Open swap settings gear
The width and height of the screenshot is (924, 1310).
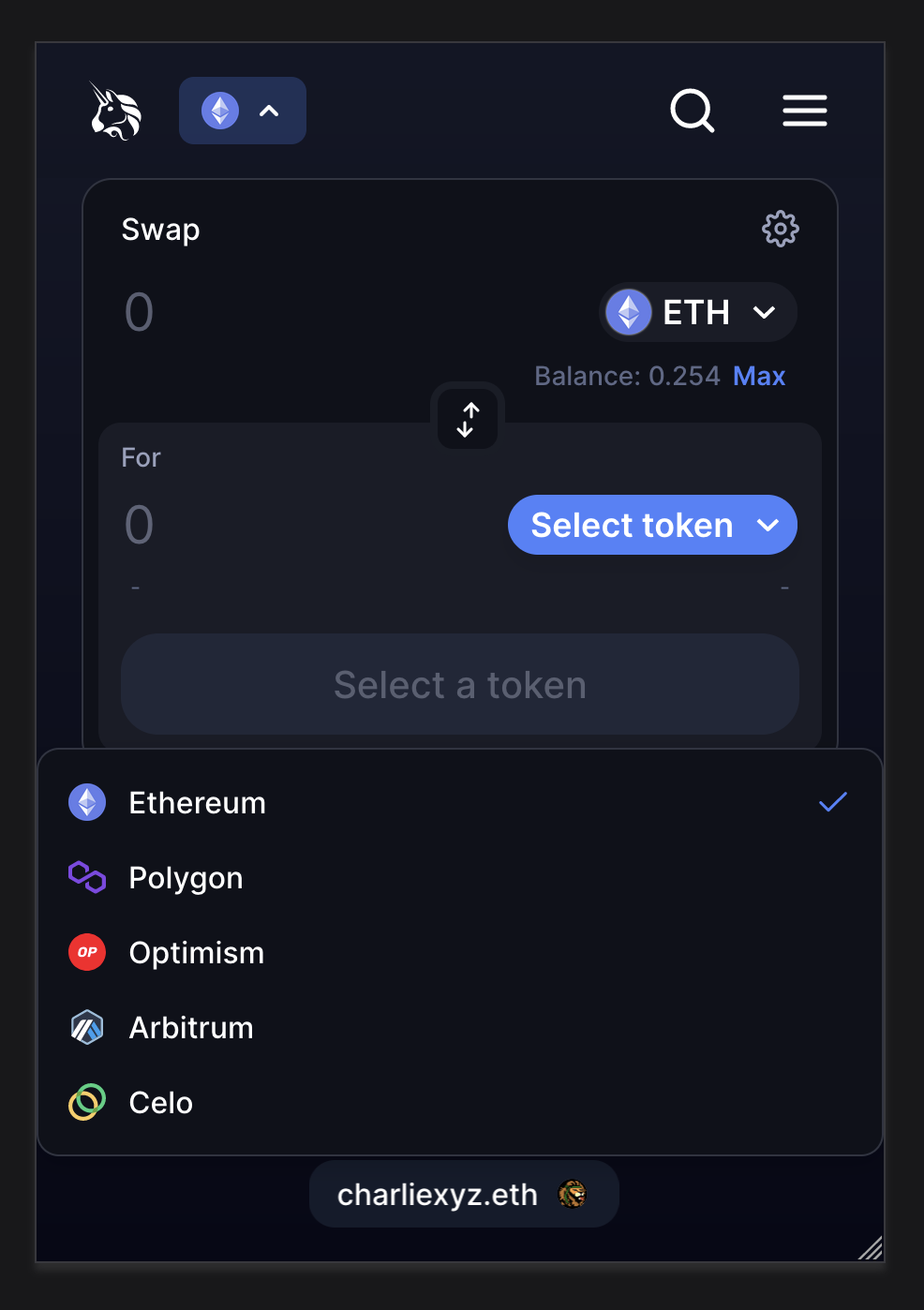(x=780, y=229)
